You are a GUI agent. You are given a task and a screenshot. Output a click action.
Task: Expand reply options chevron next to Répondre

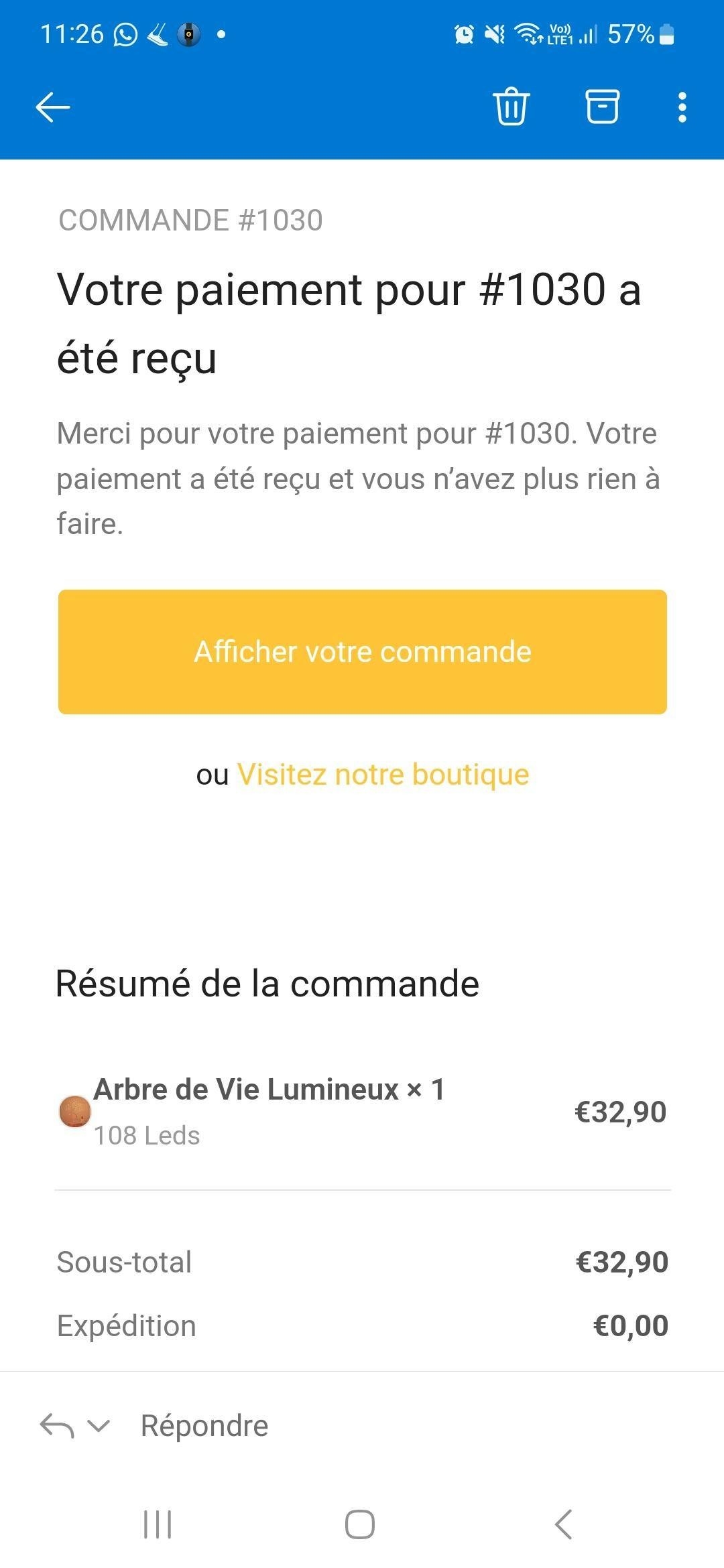click(99, 1426)
